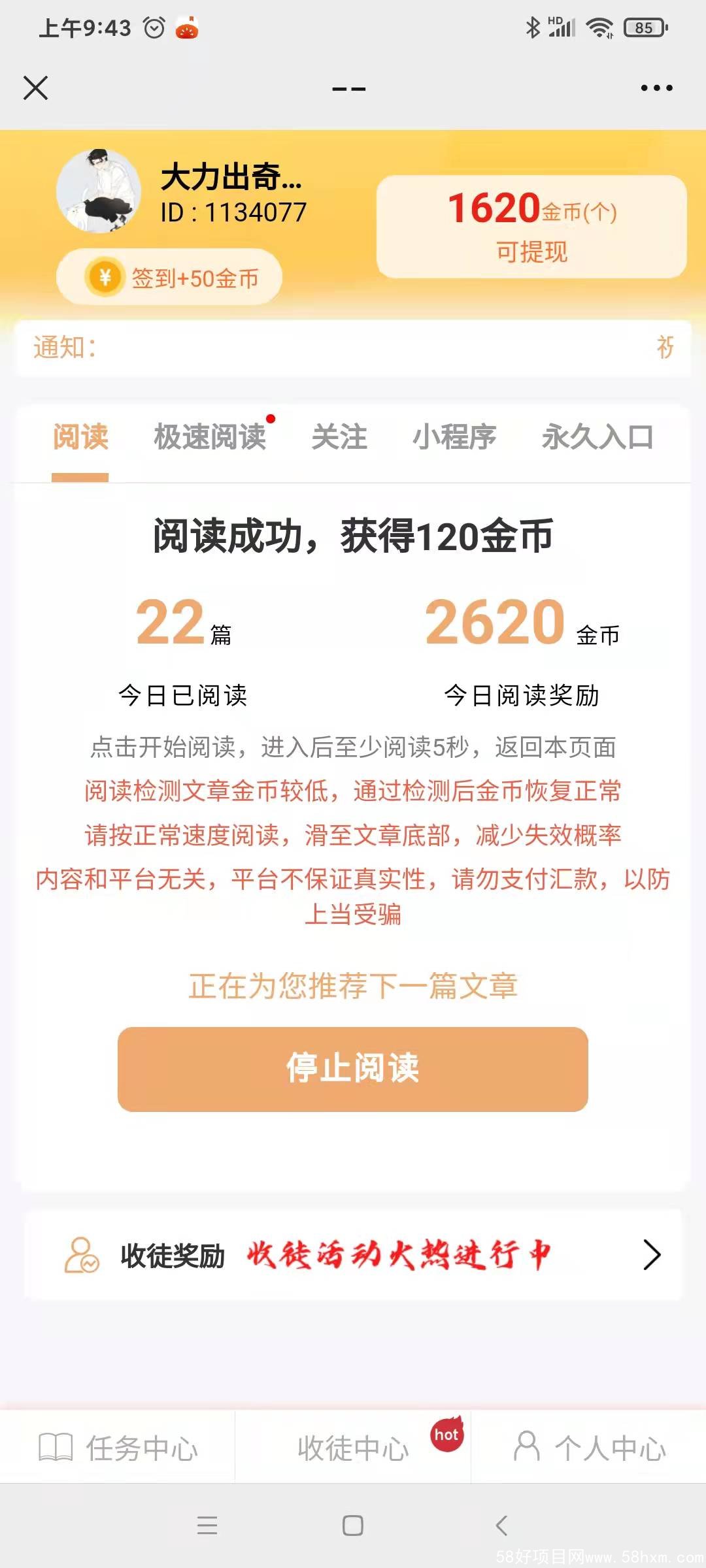Open 个人中心 in the bottom bar
This screenshot has width=706, height=1568.
pyautogui.click(x=590, y=1448)
